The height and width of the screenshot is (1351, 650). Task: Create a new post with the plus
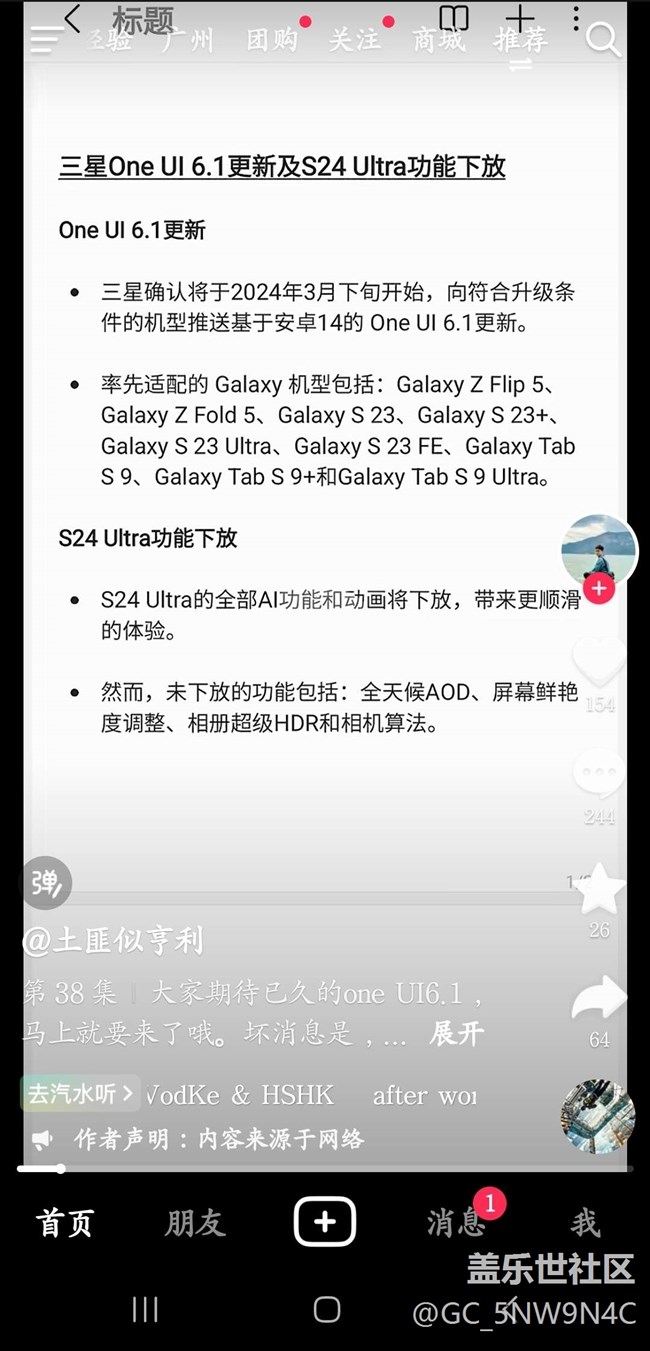pos(325,1221)
